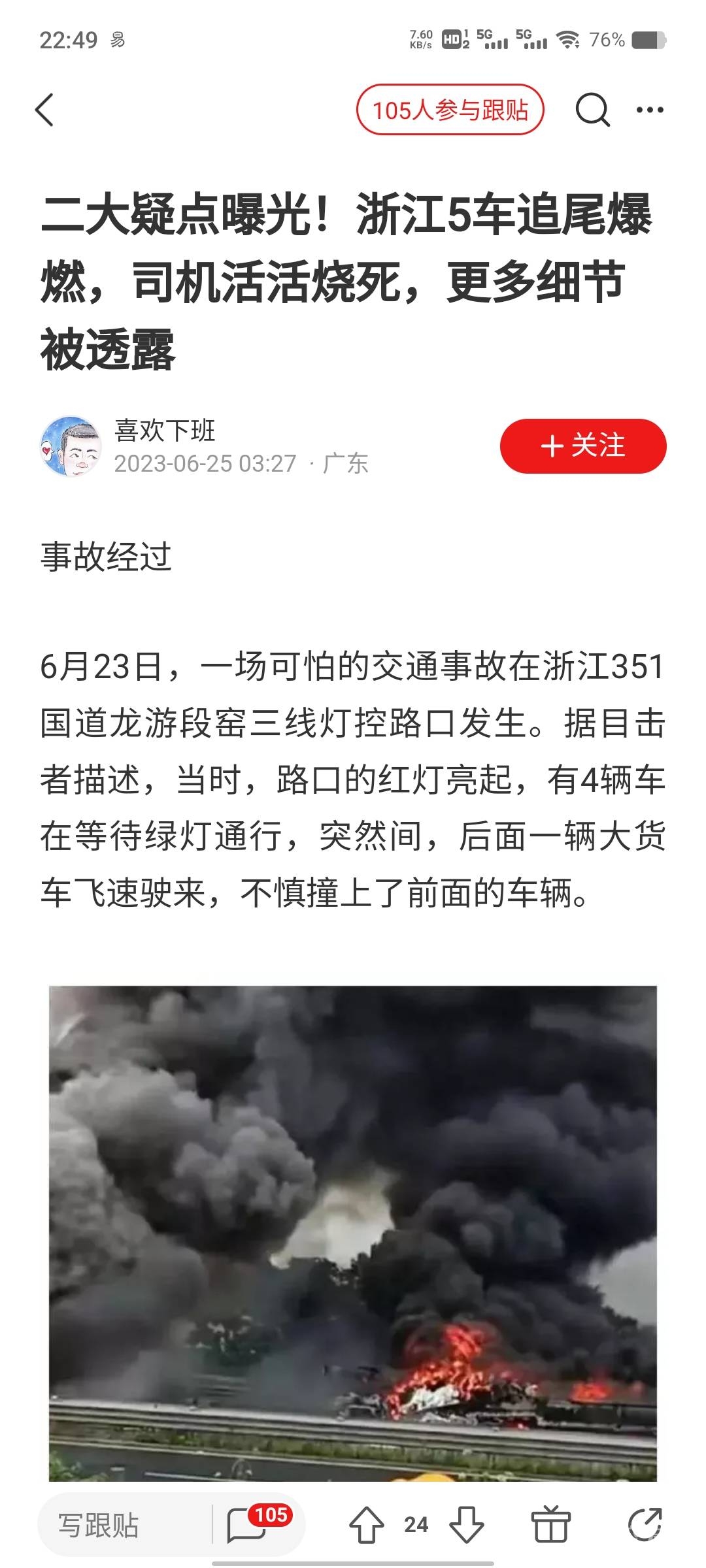The height and width of the screenshot is (1568, 706).
Task: Go back using the top-left arrow
Action: [44, 110]
